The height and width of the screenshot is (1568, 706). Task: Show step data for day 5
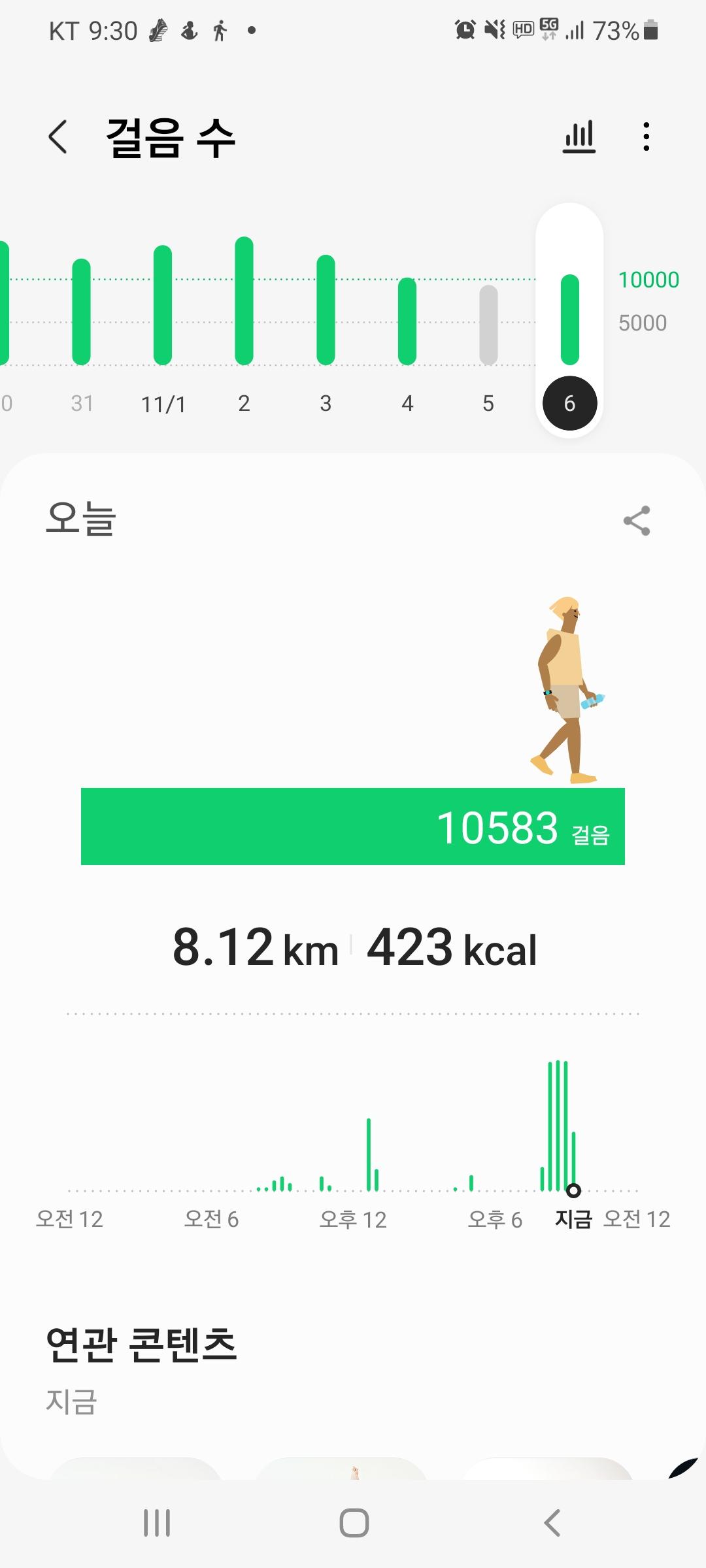pyautogui.click(x=488, y=325)
